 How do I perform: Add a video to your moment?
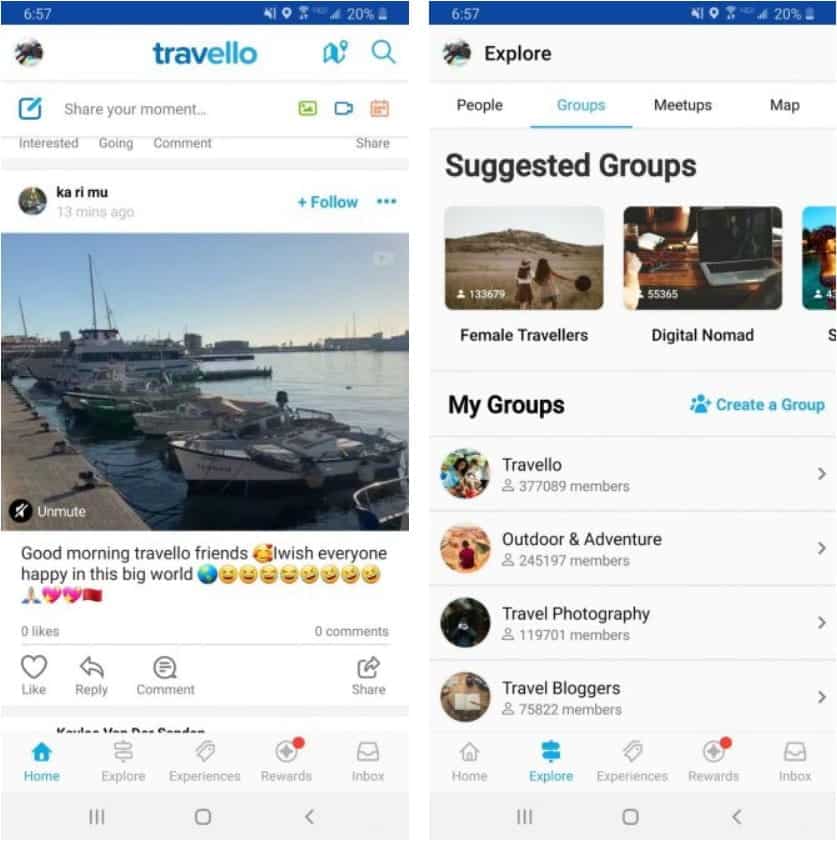(343, 108)
